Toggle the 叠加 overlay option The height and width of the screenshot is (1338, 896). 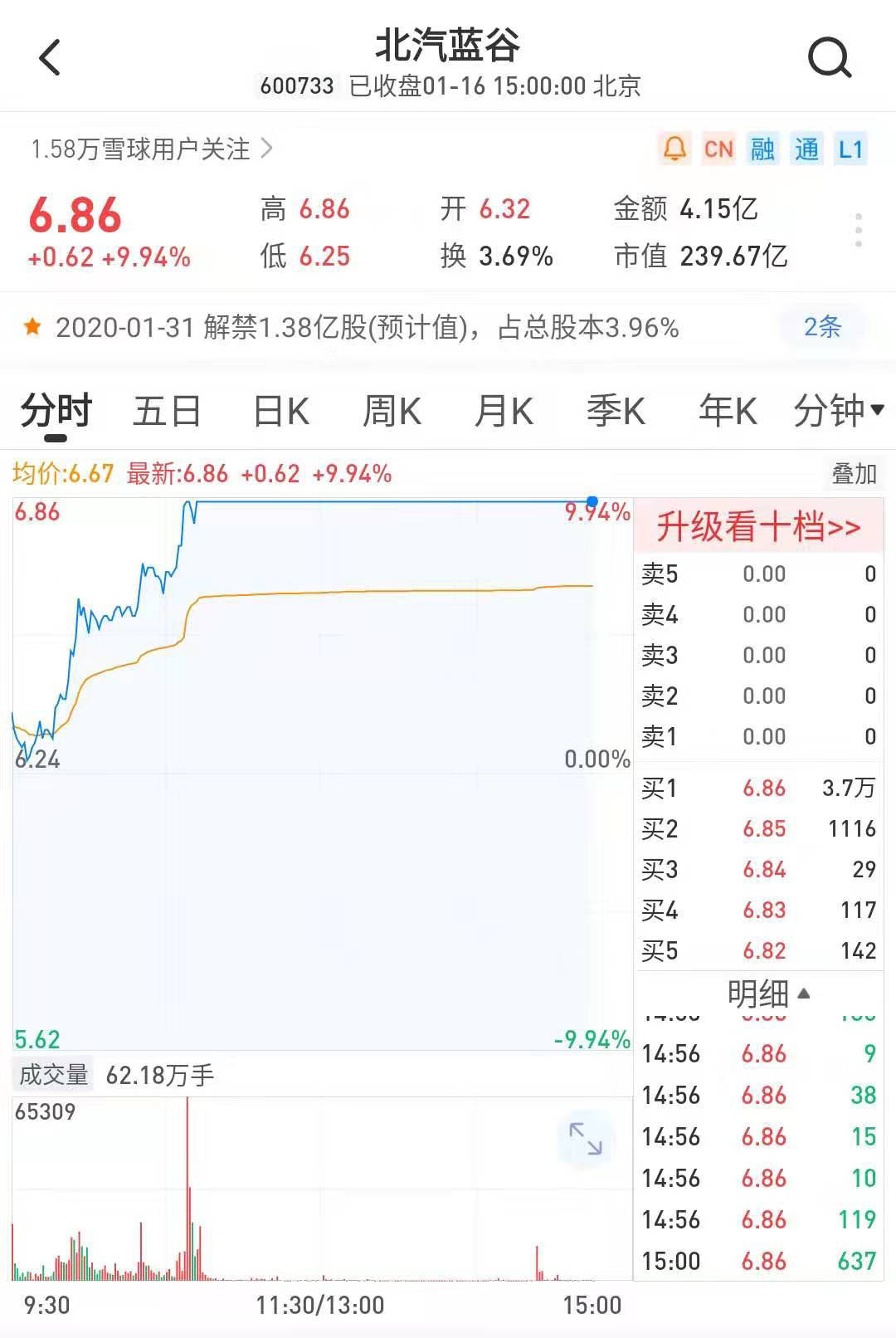point(854,473)
